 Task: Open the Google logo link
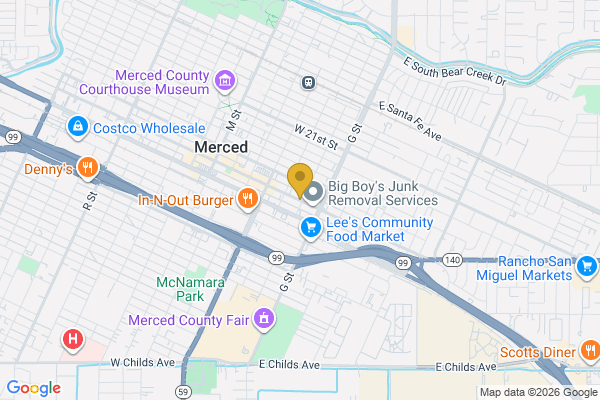click(x=33, y=388)
